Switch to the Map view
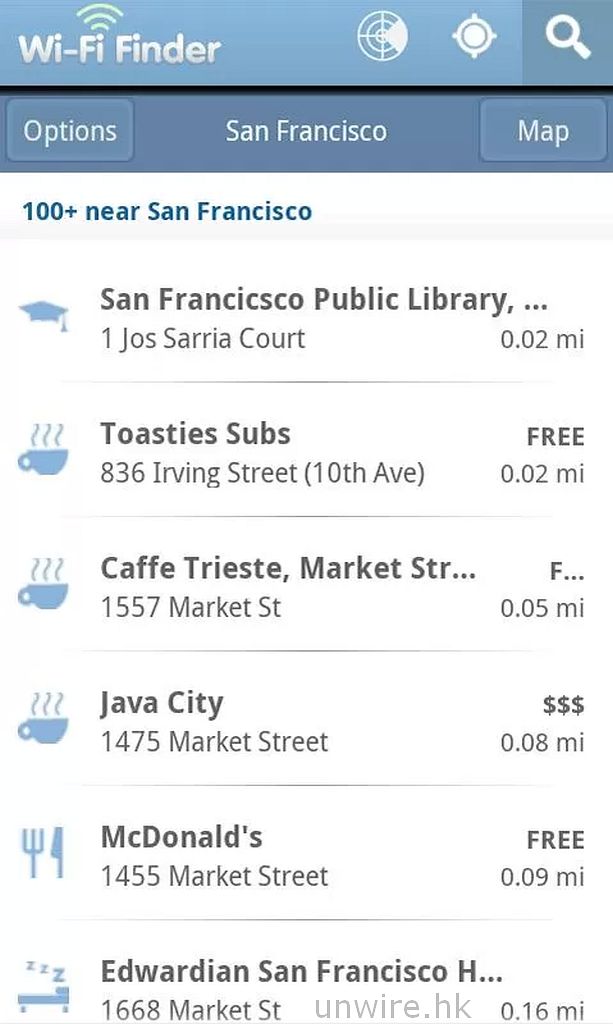Screen dimensions: 613x1024 coord(543,131)
